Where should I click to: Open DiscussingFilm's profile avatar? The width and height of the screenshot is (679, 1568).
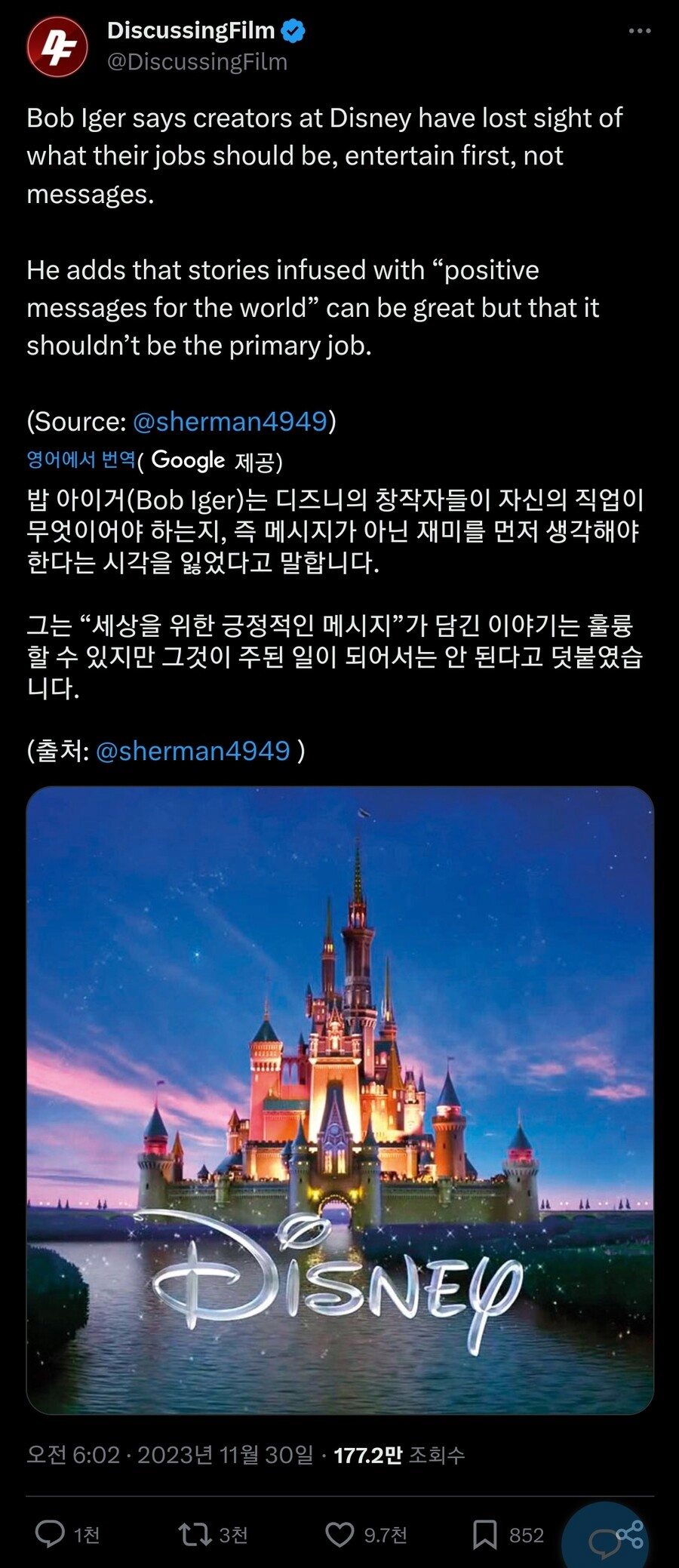[x=57, y=47]
